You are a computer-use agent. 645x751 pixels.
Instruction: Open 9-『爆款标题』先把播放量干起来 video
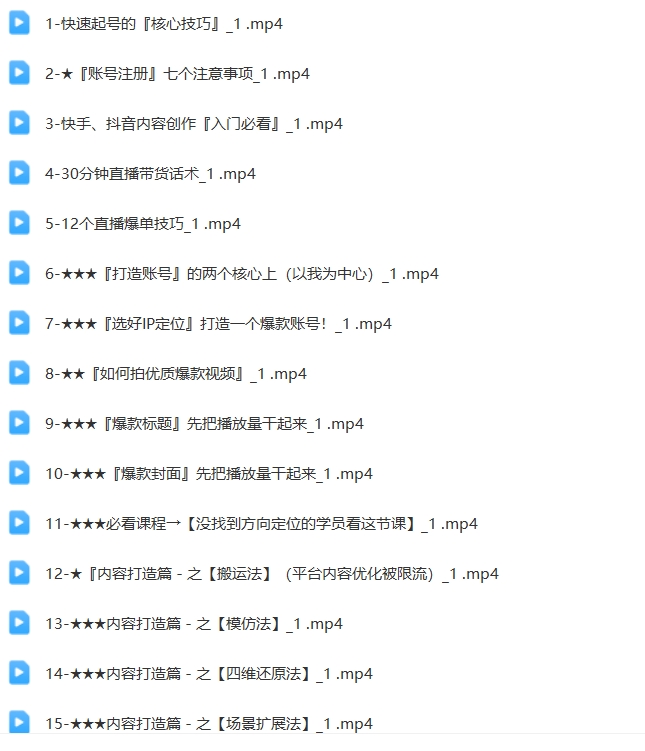[204, 424]
